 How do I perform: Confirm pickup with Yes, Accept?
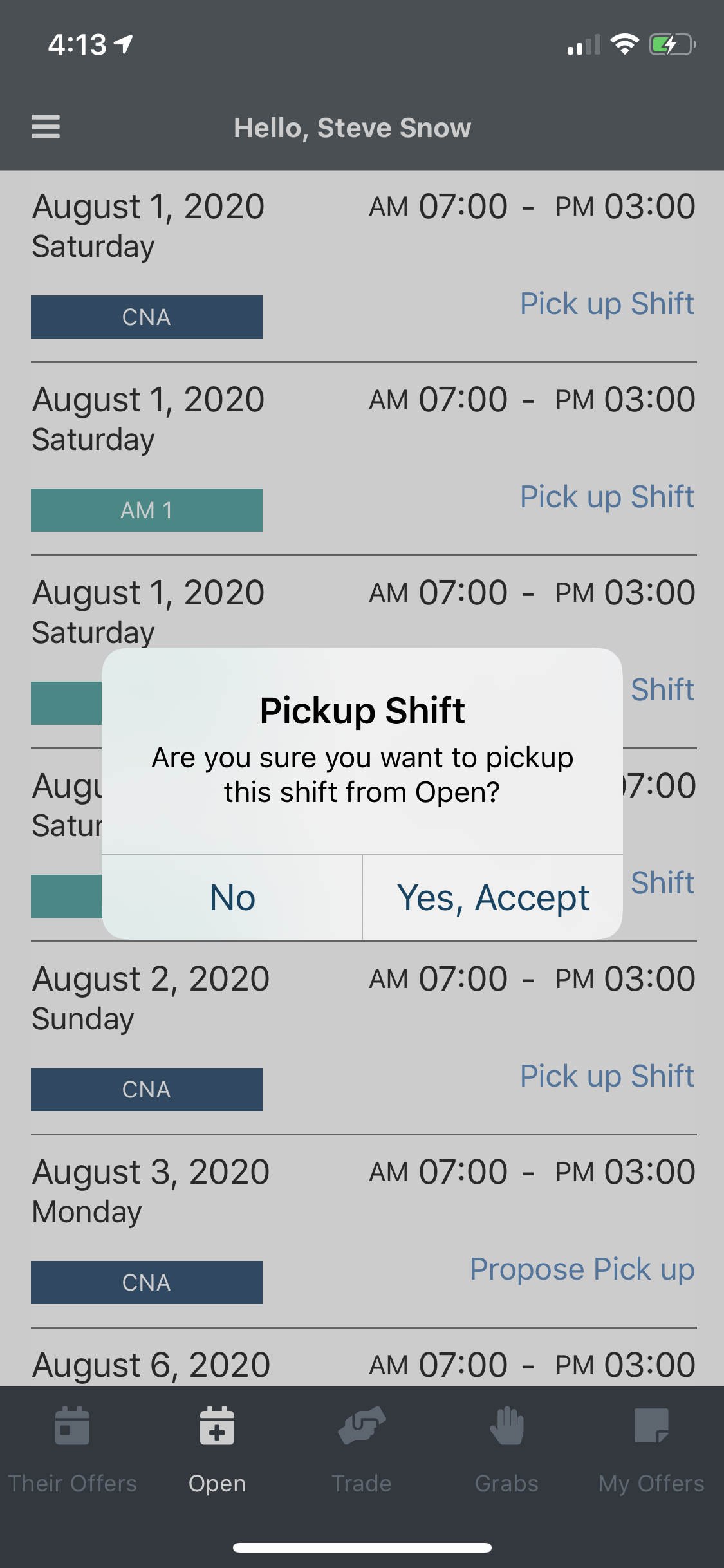pos(493,897)
